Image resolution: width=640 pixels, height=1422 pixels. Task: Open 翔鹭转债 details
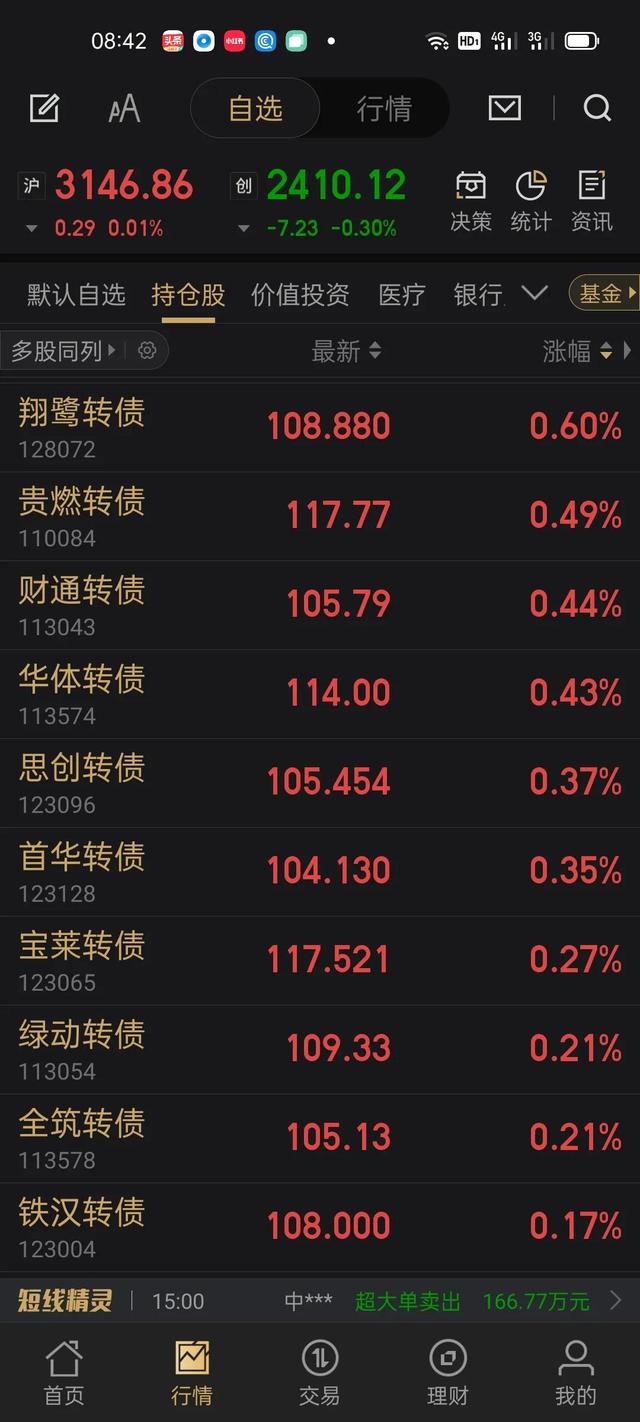[320, 427]
